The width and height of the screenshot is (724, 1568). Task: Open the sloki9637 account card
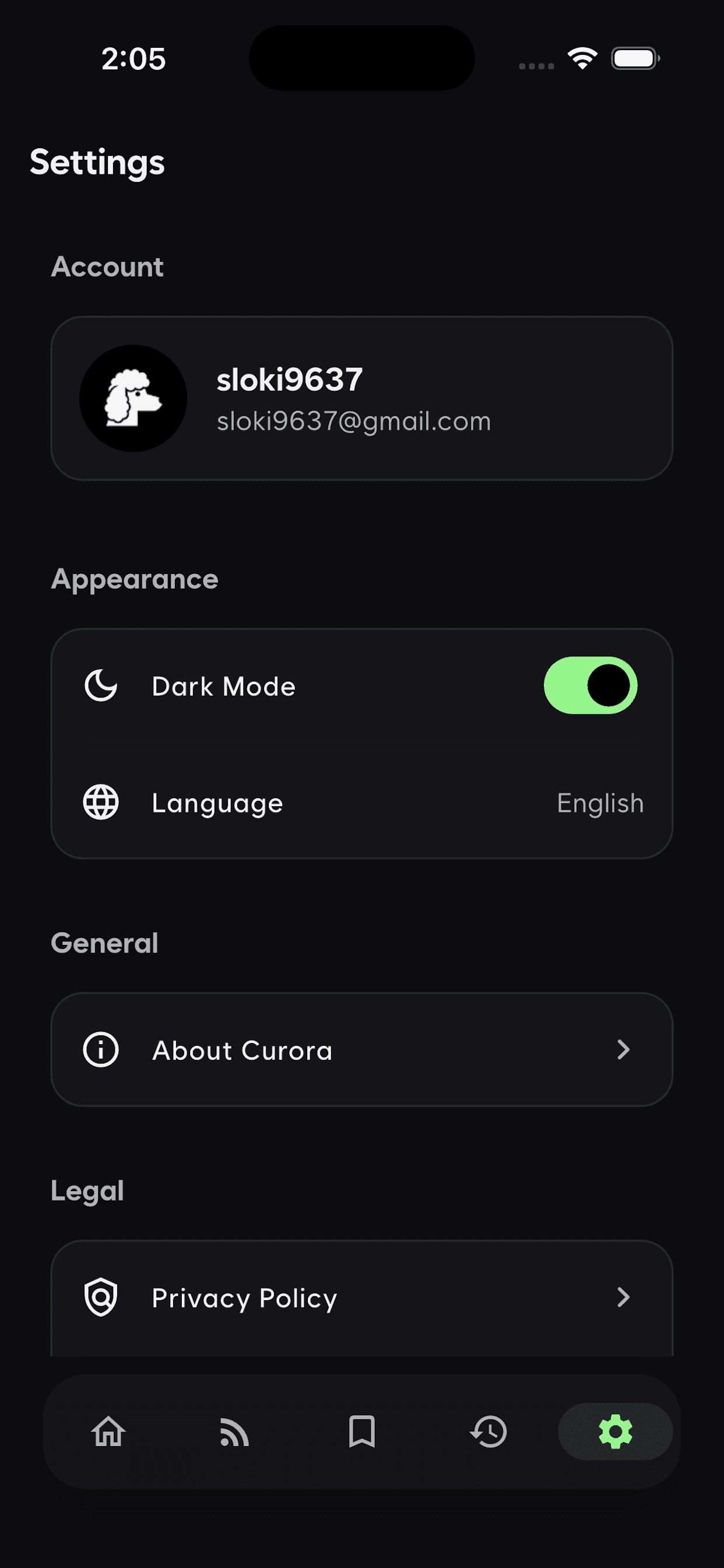pyautogui.click(x=361, y=398)
